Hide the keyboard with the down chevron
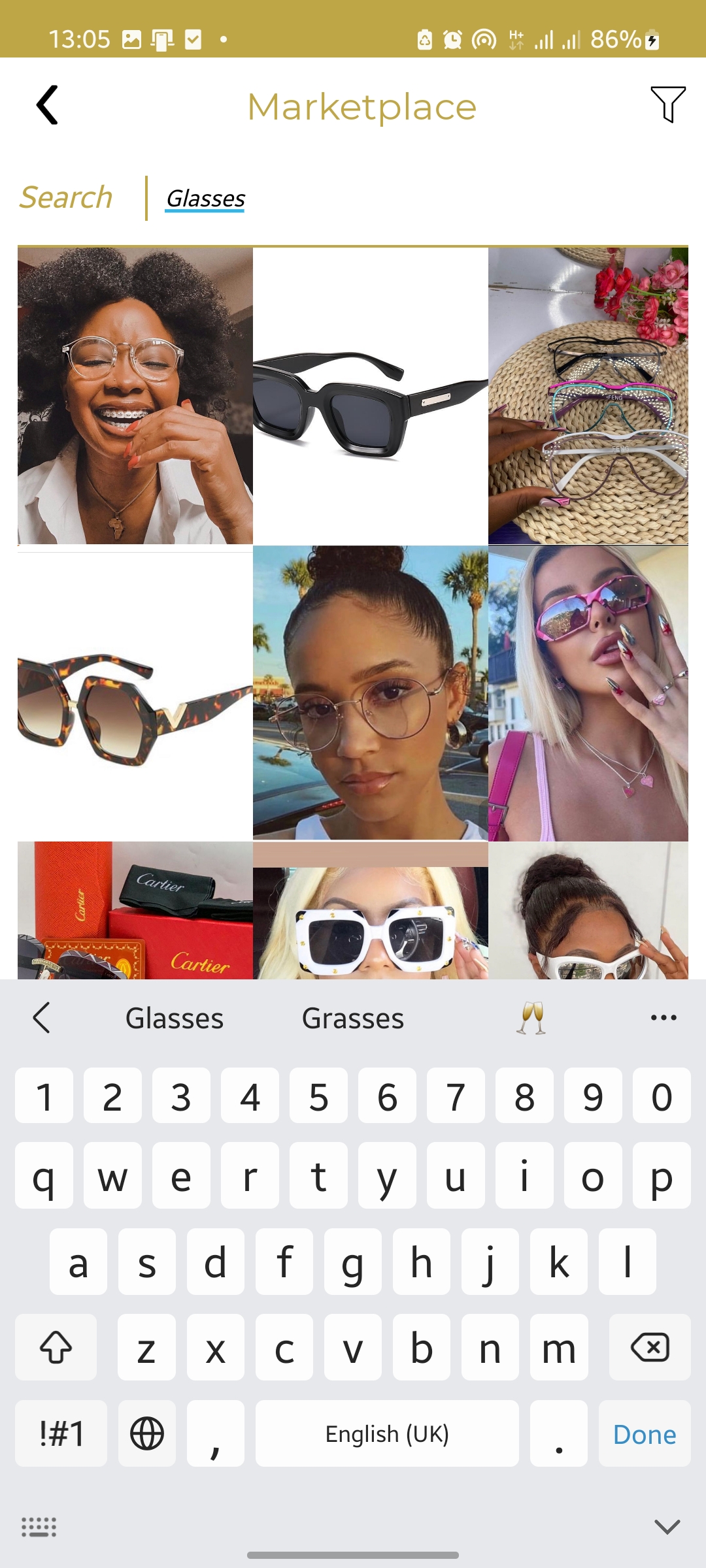 (x=667, y=1527)
